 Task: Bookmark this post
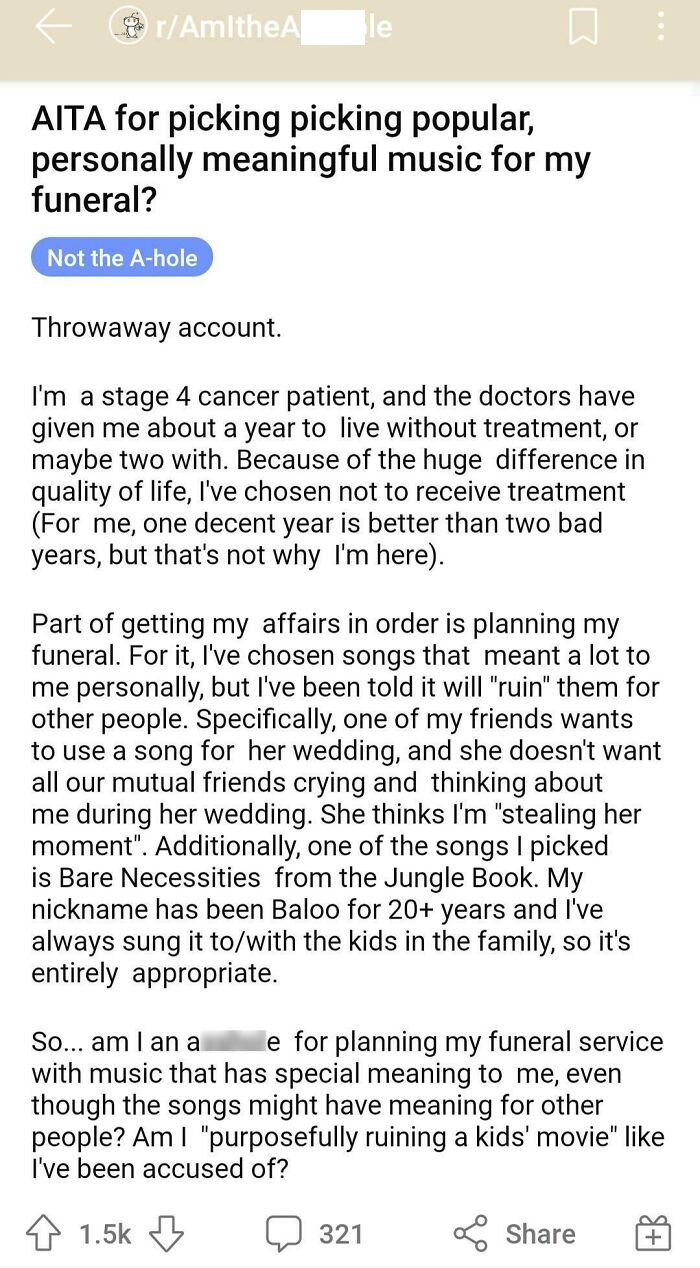583,28
